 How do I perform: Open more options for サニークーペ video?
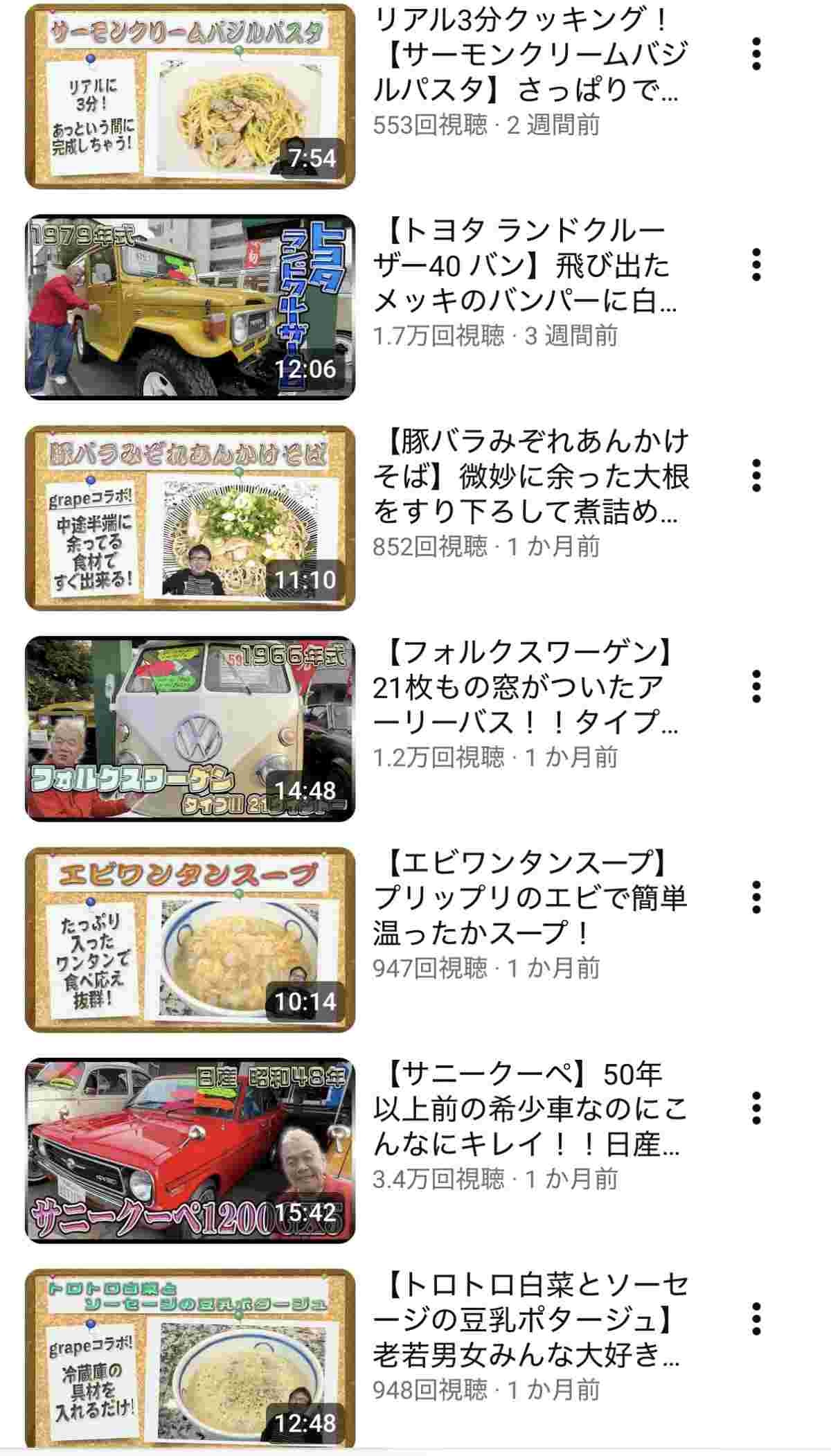756,1108
